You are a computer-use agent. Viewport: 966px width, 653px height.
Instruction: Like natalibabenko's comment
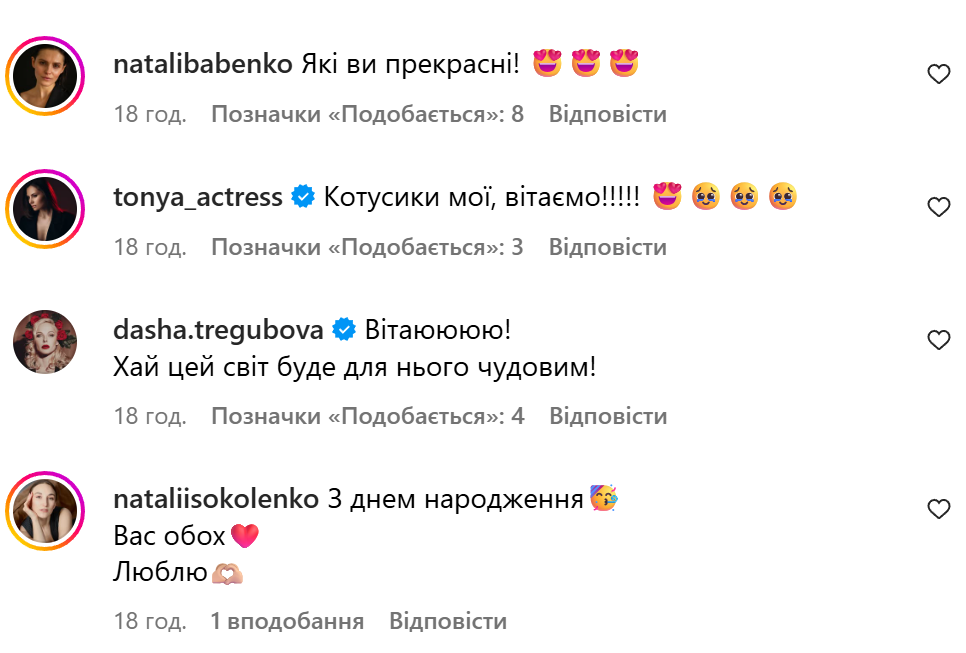tap(938, 74)
